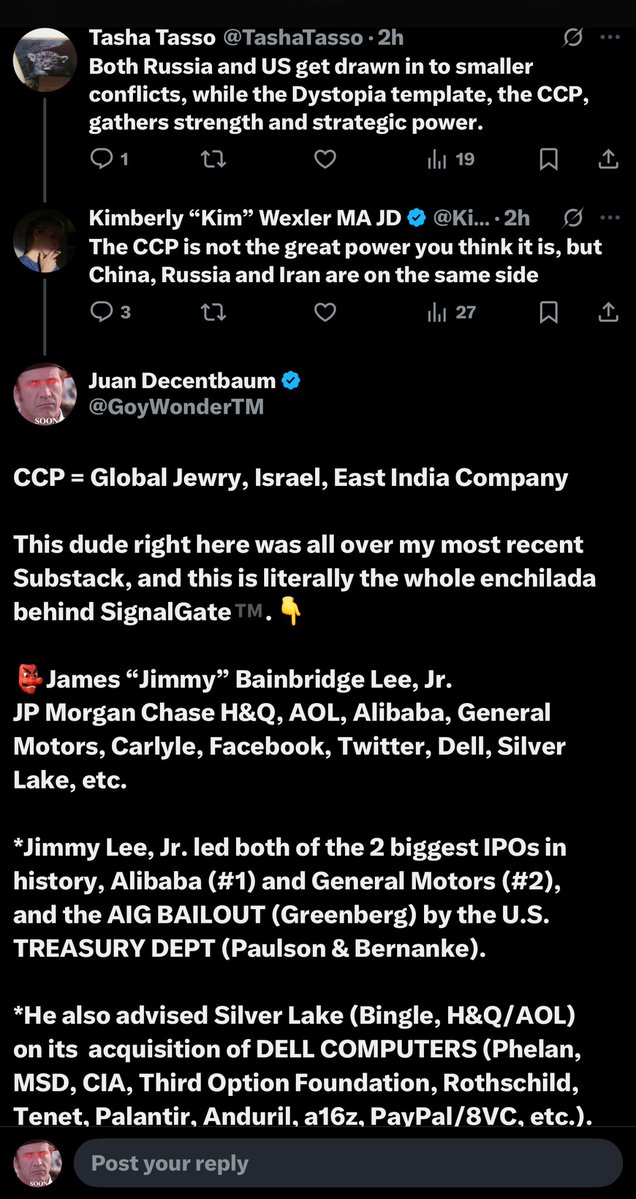Bookmark Tasha Tasso's tweet
Image resolution: width=636 pixels, height=1199 pixels.
[548, 158]
